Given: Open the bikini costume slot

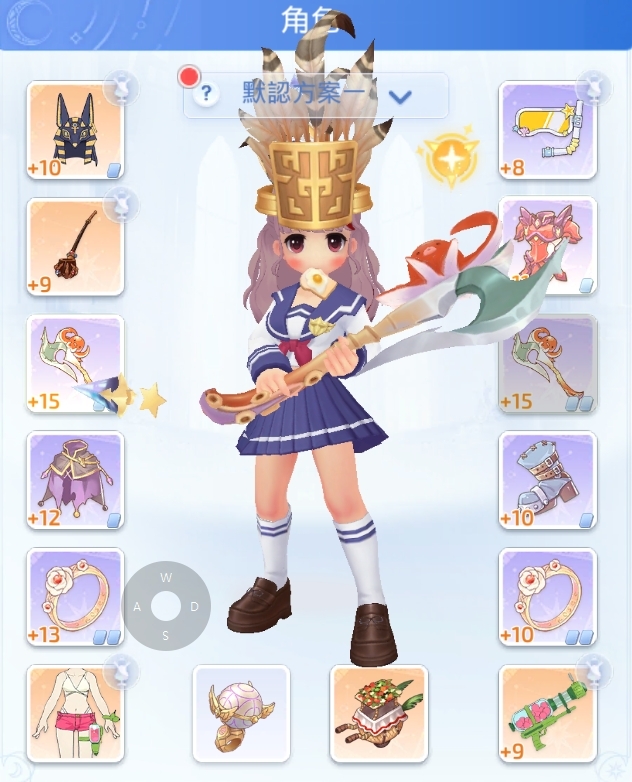Looking at the screenshot, I should [x=75, y=714].
